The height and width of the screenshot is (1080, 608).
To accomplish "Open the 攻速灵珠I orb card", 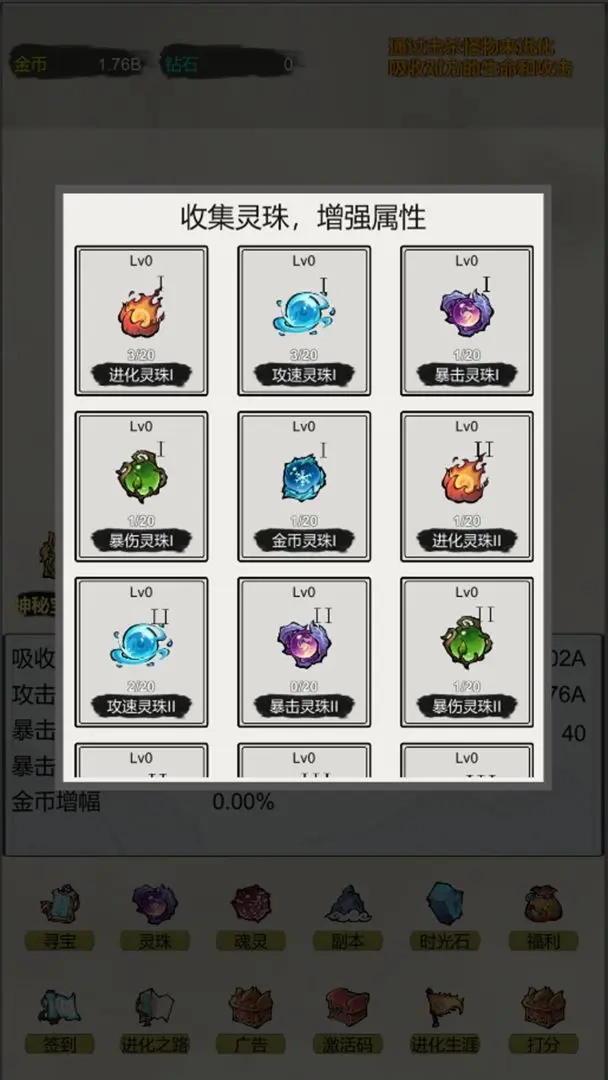I will tap(304, 320).
